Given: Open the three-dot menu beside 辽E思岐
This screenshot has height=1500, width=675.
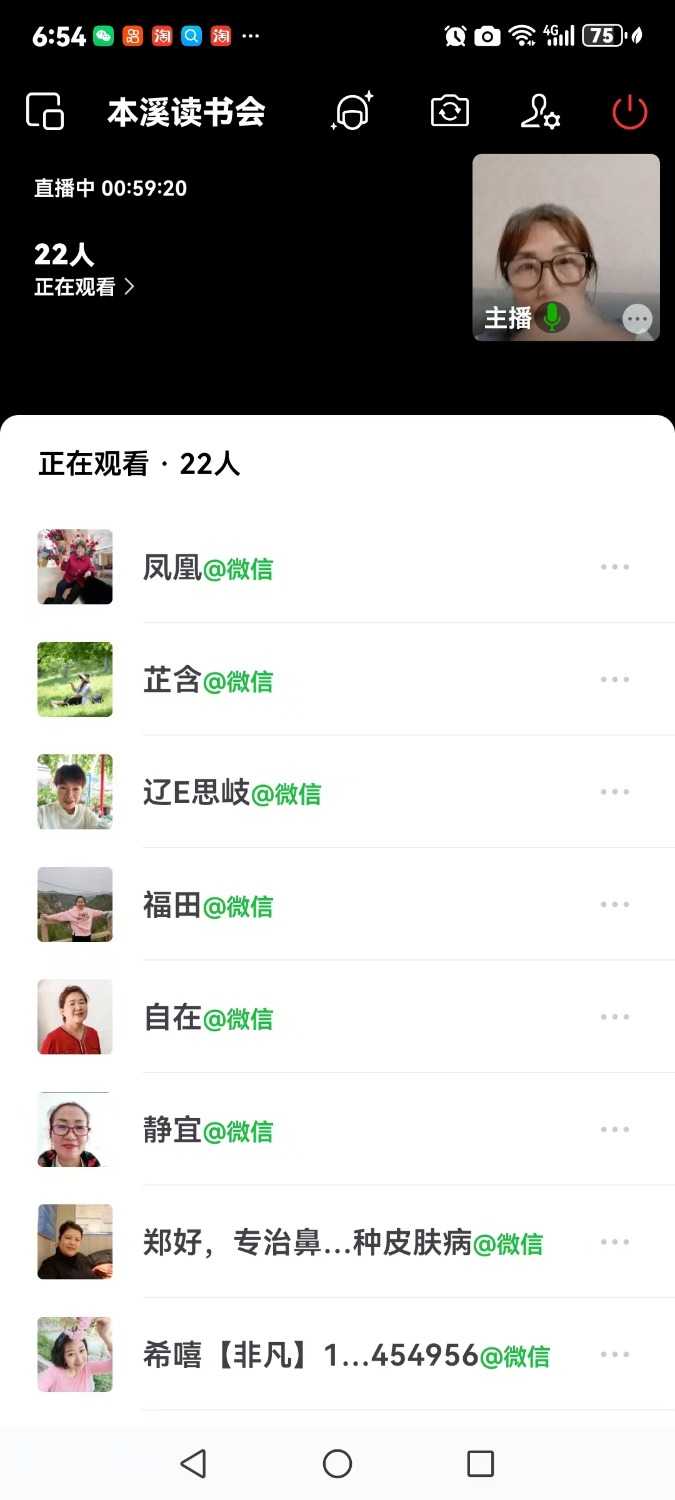Looking at the screenshot, I should 614,792.
